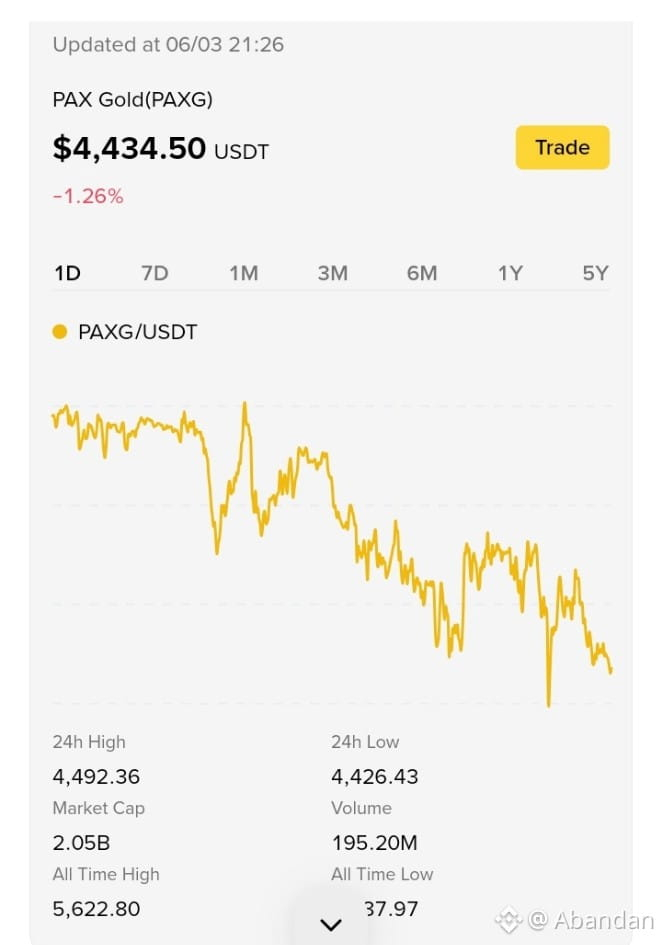Switch to the 7D chart range
The height and width of the screenshot is (945, 662).
click(x=155, y=274)
